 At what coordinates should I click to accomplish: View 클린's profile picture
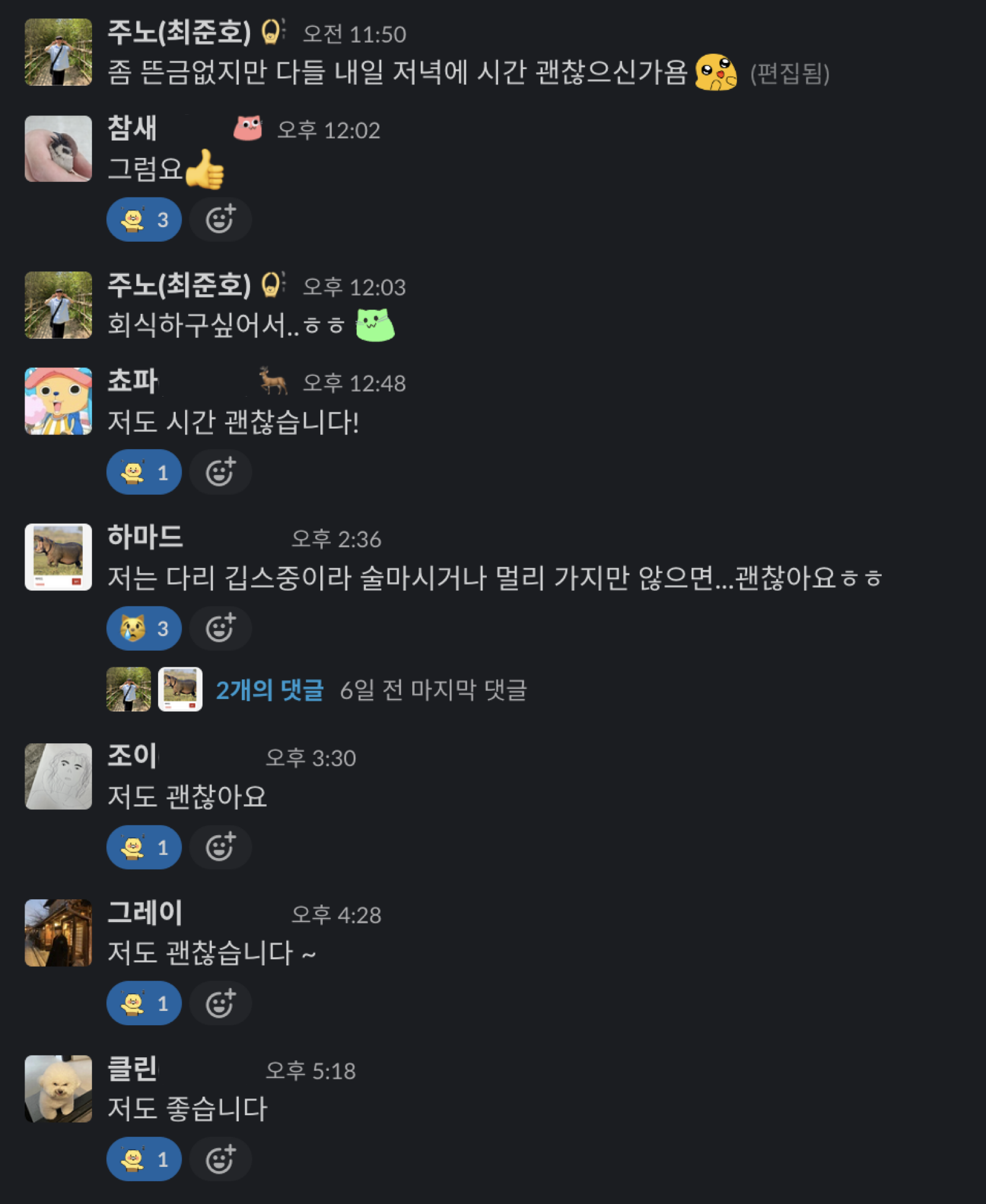[x=58, y=1089]
